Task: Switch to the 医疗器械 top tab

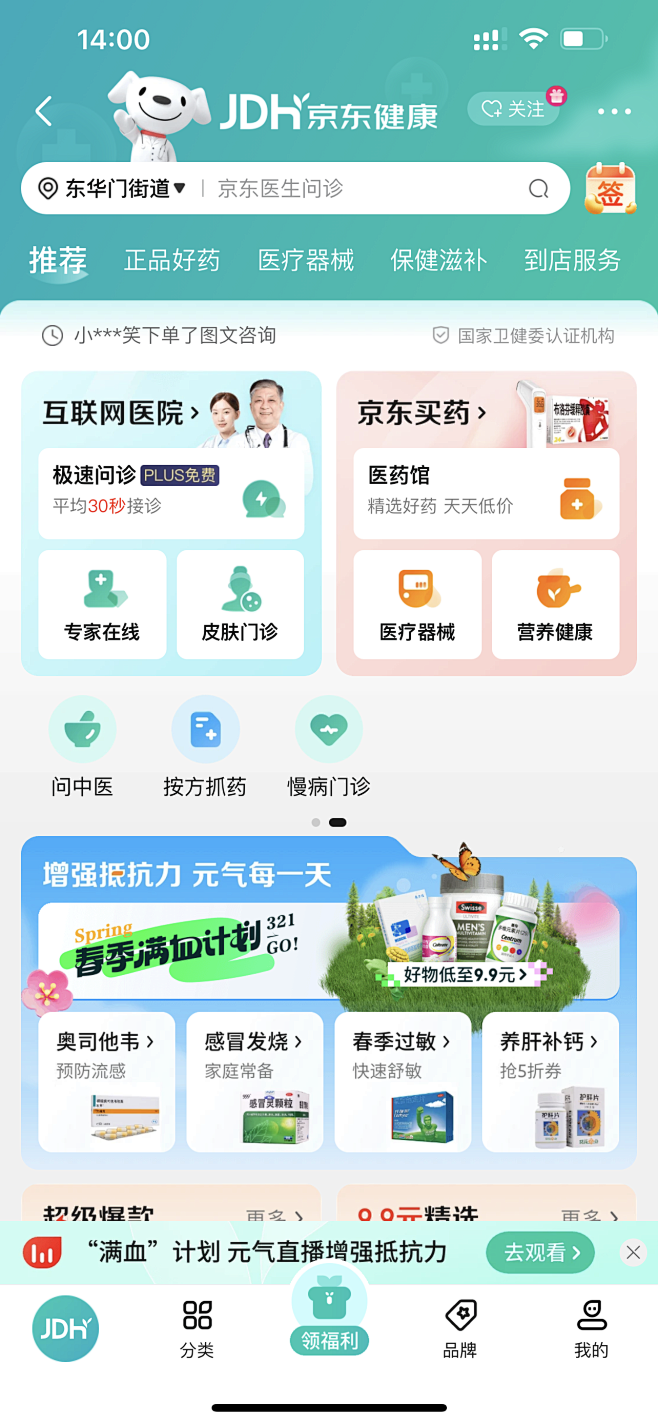Action: pyautogui.click(x=305, y=261)
